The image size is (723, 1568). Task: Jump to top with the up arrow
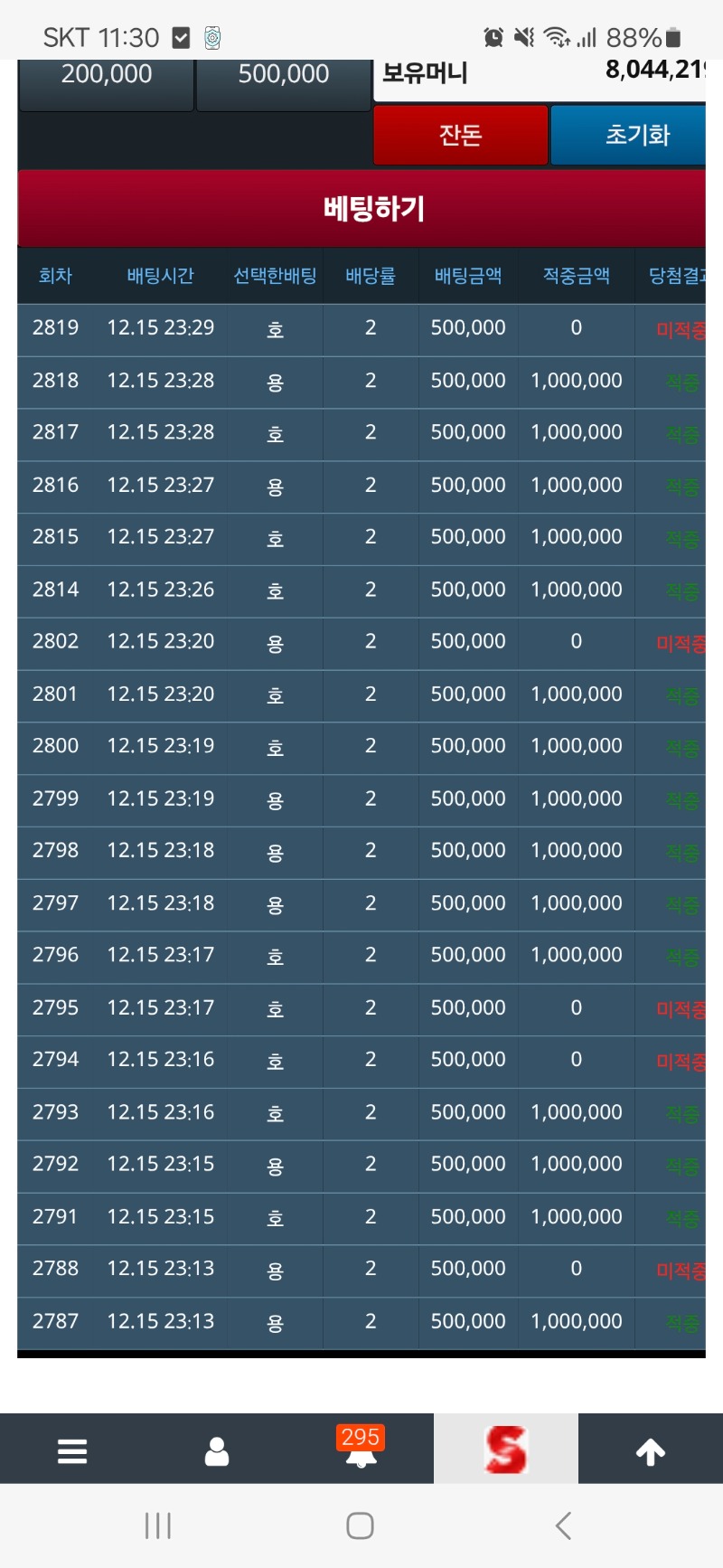651,1450
